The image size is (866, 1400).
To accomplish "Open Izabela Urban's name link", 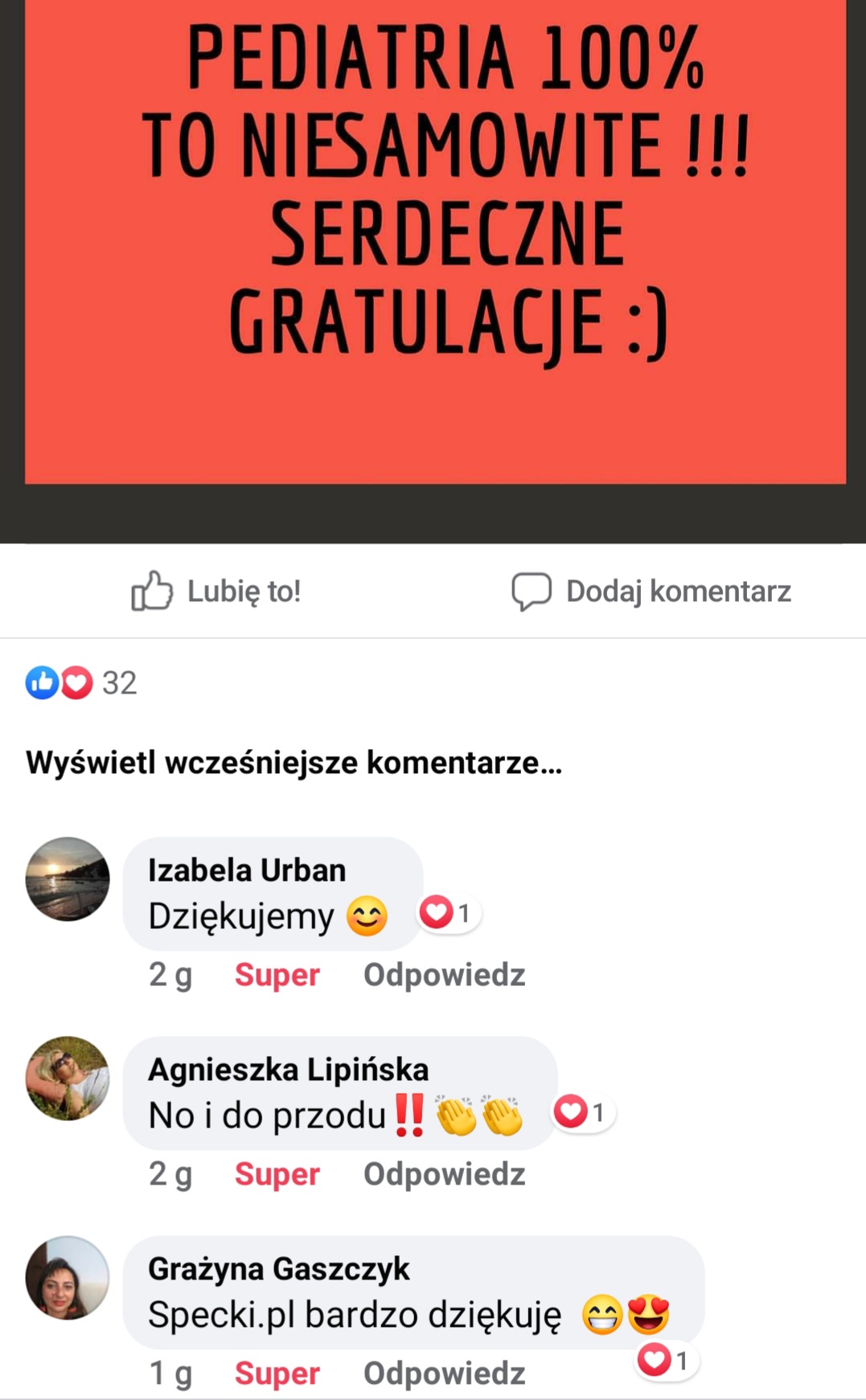I will click(x=247, y=870).
